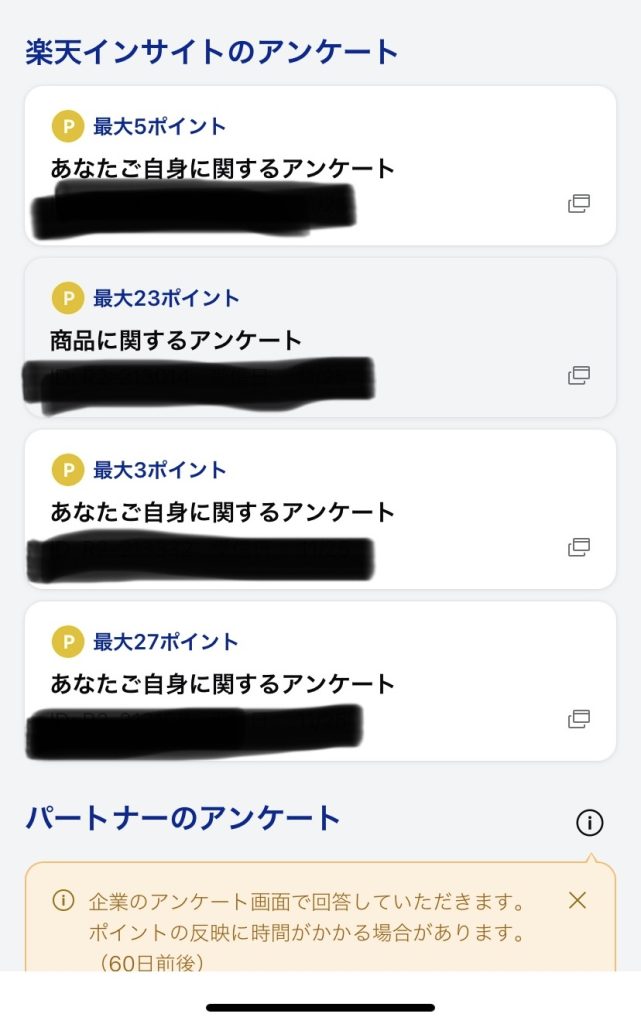
Task: Dismiss the partner survey notice banner
Action: pyautogui.click(x=577, y=900)
